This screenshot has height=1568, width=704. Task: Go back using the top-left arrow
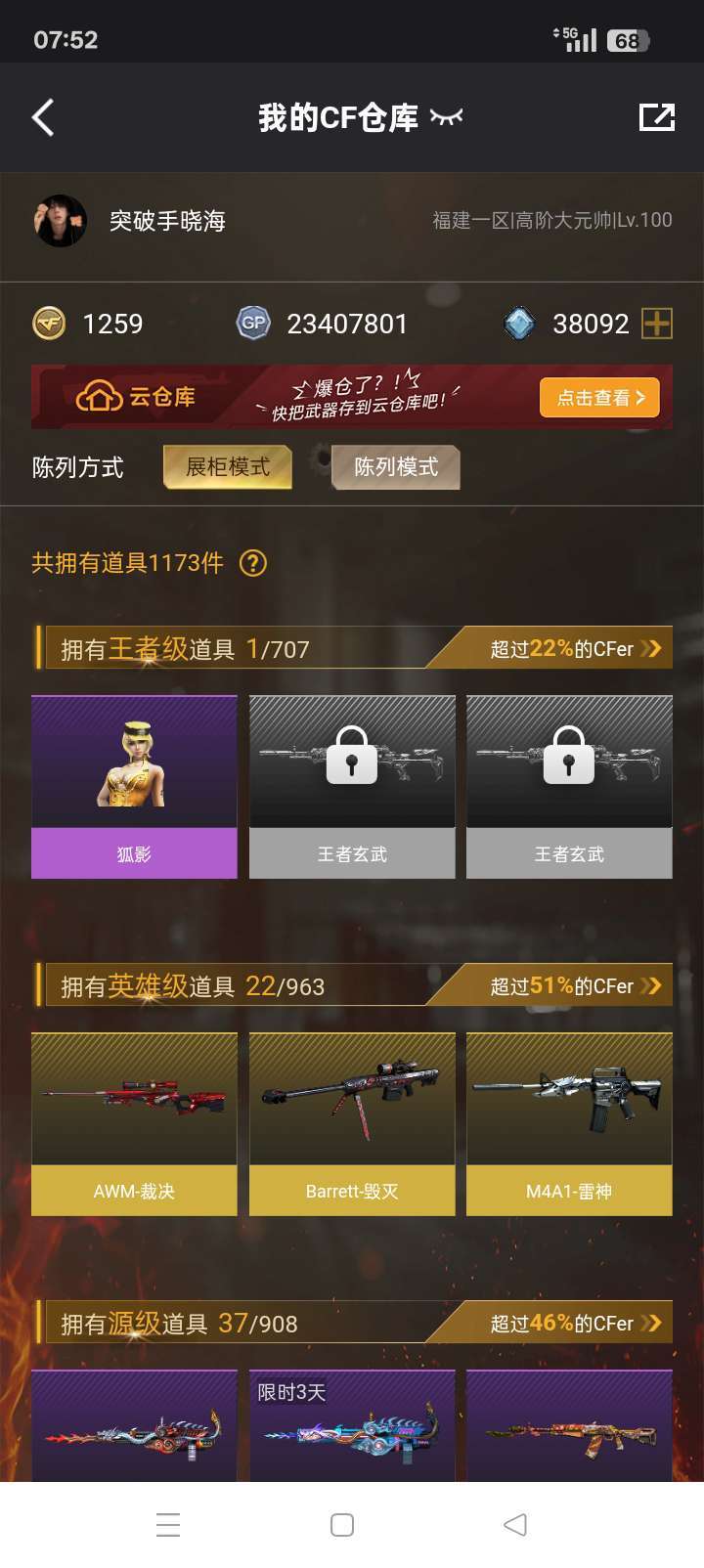tap(43, 117)
